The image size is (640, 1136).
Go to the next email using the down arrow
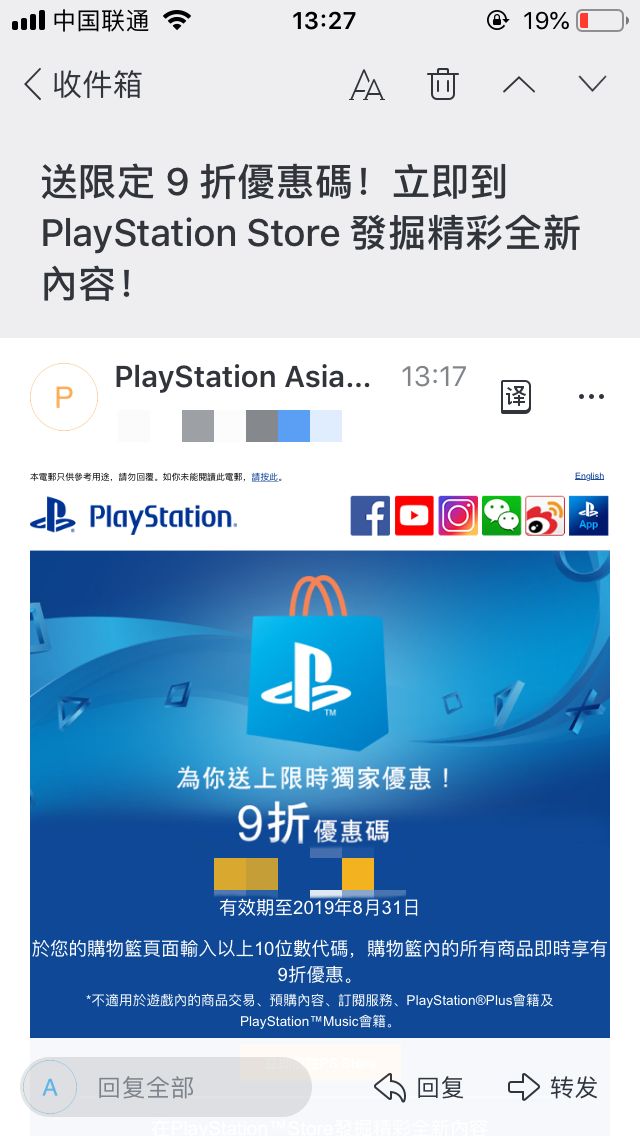592,85
